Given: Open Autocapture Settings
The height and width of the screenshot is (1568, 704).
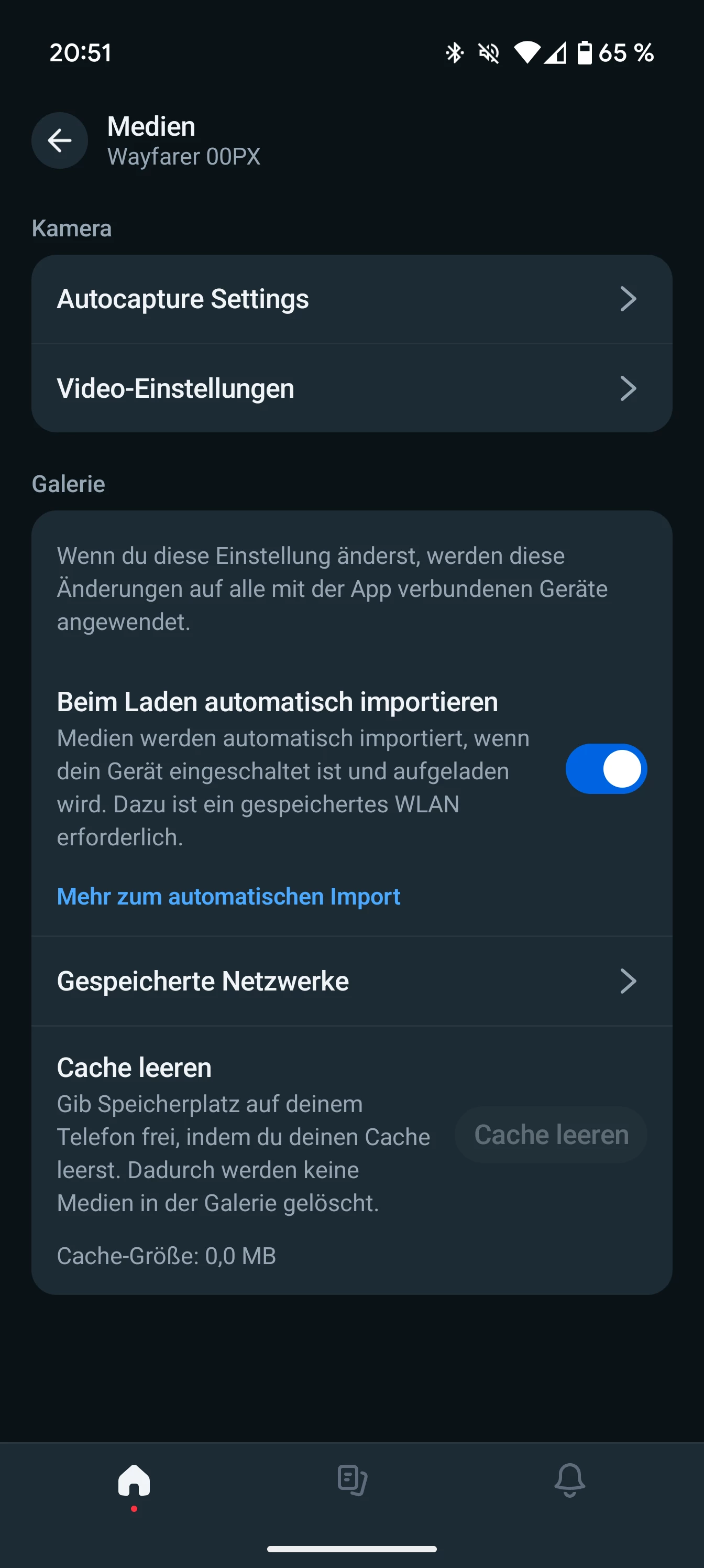Looking at the screenshot, I should 351,299.
